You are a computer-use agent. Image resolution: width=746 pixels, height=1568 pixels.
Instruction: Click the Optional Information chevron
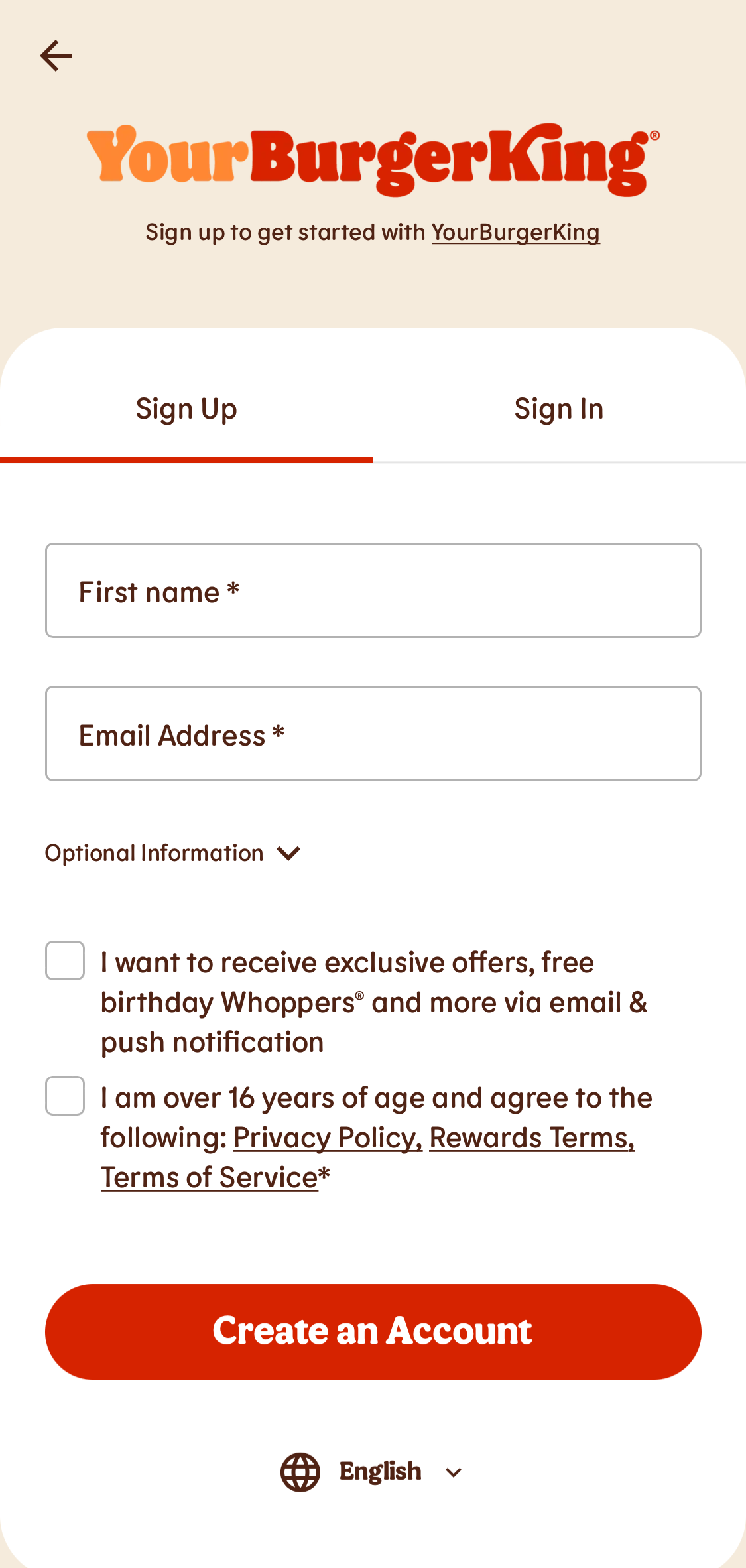(288, 853)
